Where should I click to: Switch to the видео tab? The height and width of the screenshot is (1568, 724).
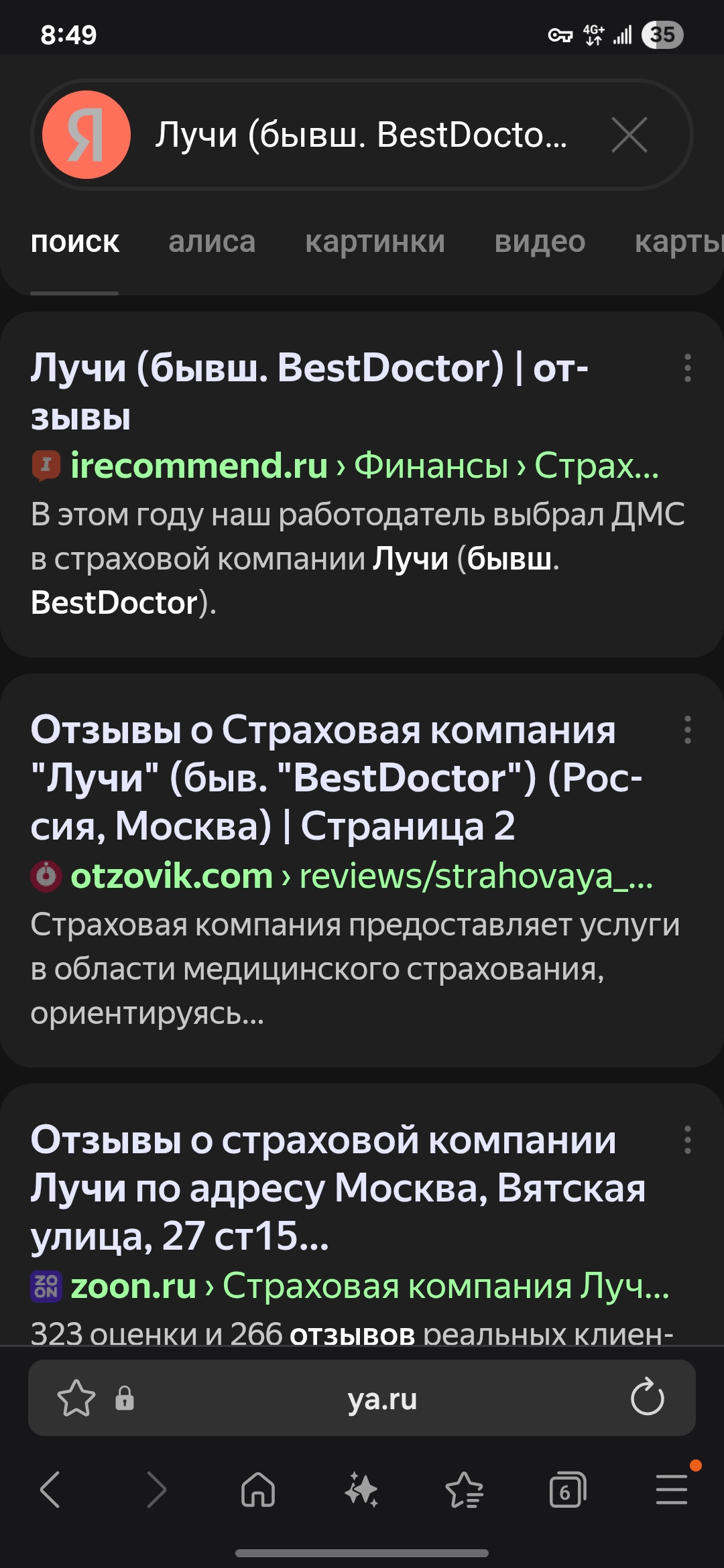(x=540, y=242)
